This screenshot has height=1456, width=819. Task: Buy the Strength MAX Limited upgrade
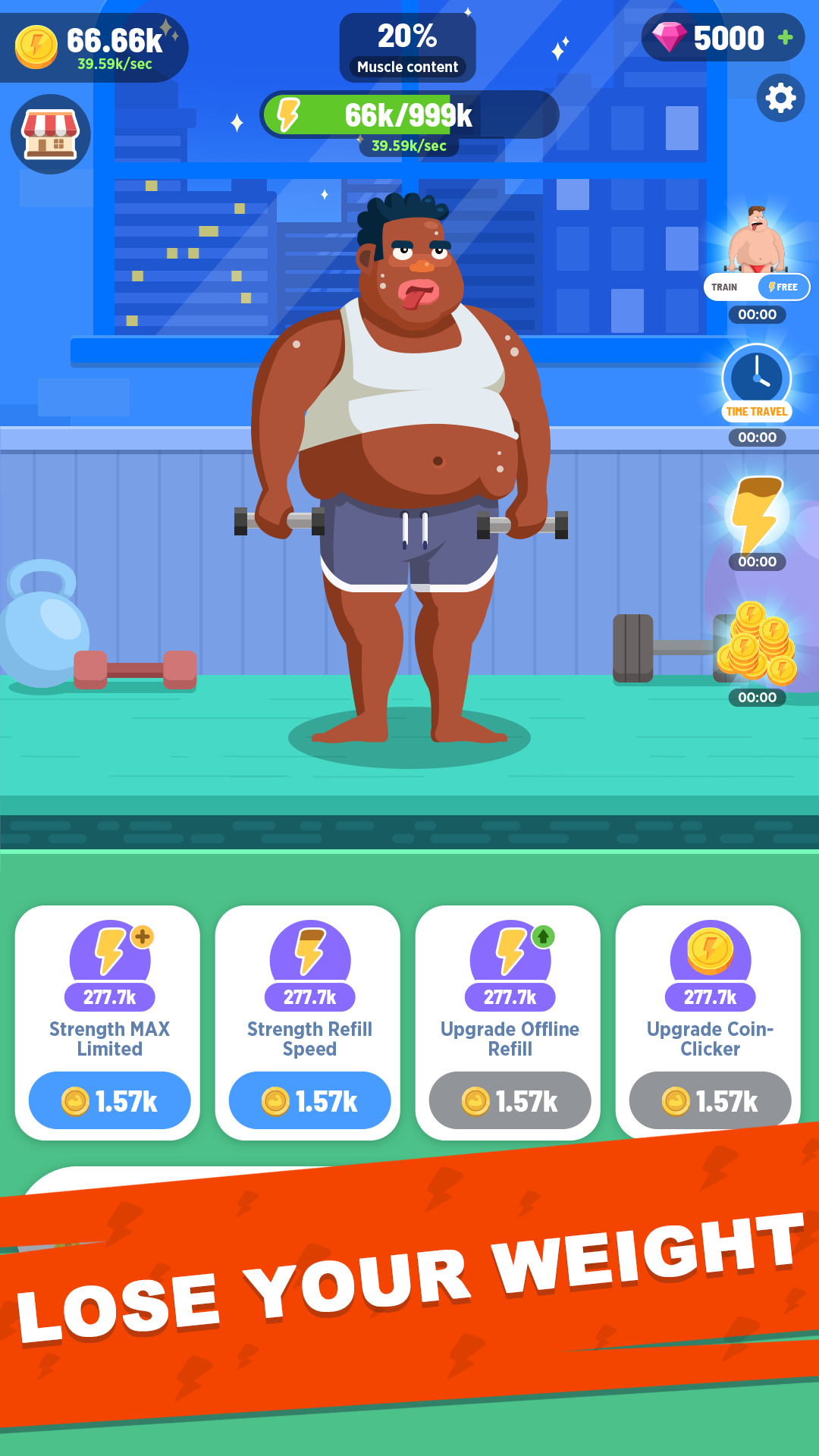(110, 1100)
